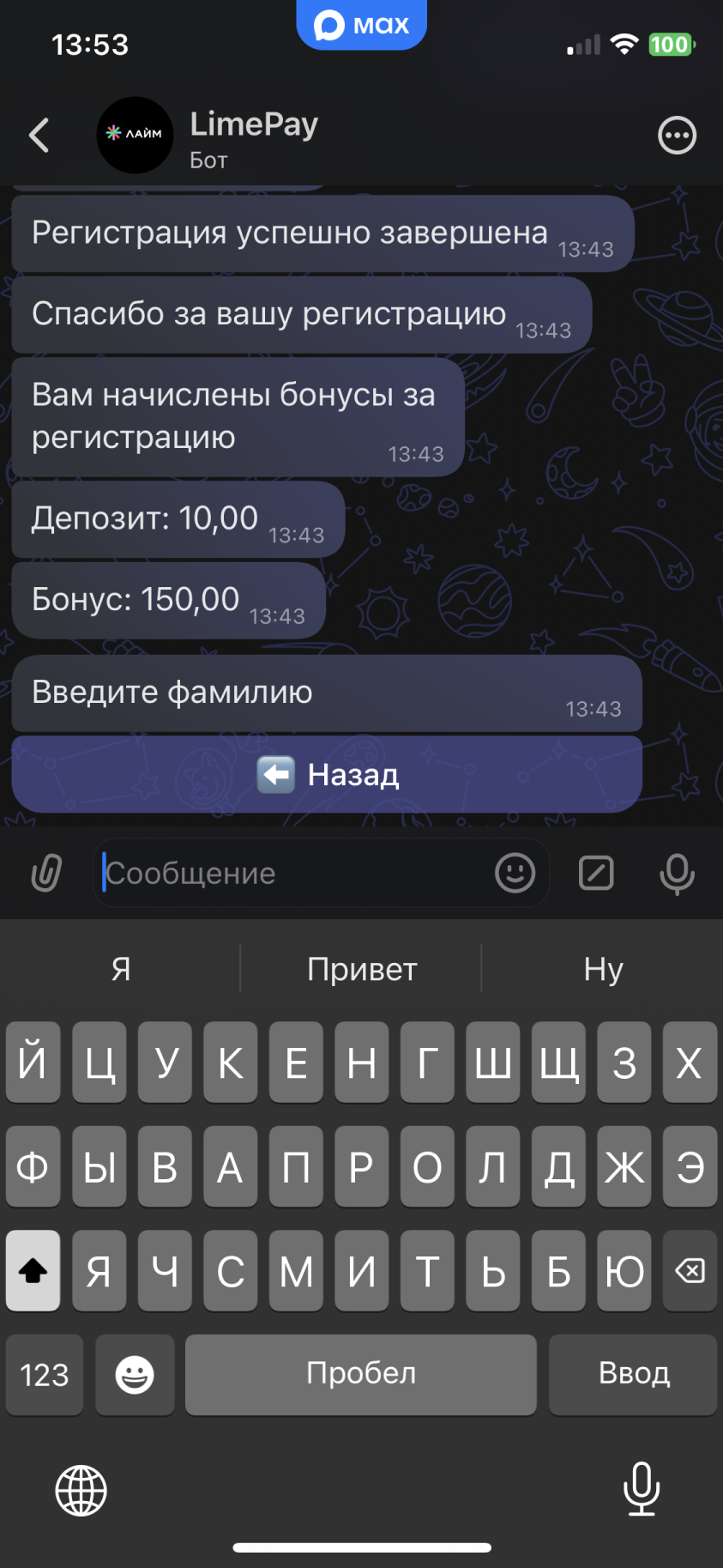Focus the Сообщение message field
This screenshot has width=723, height=1568.
point(292,874)
